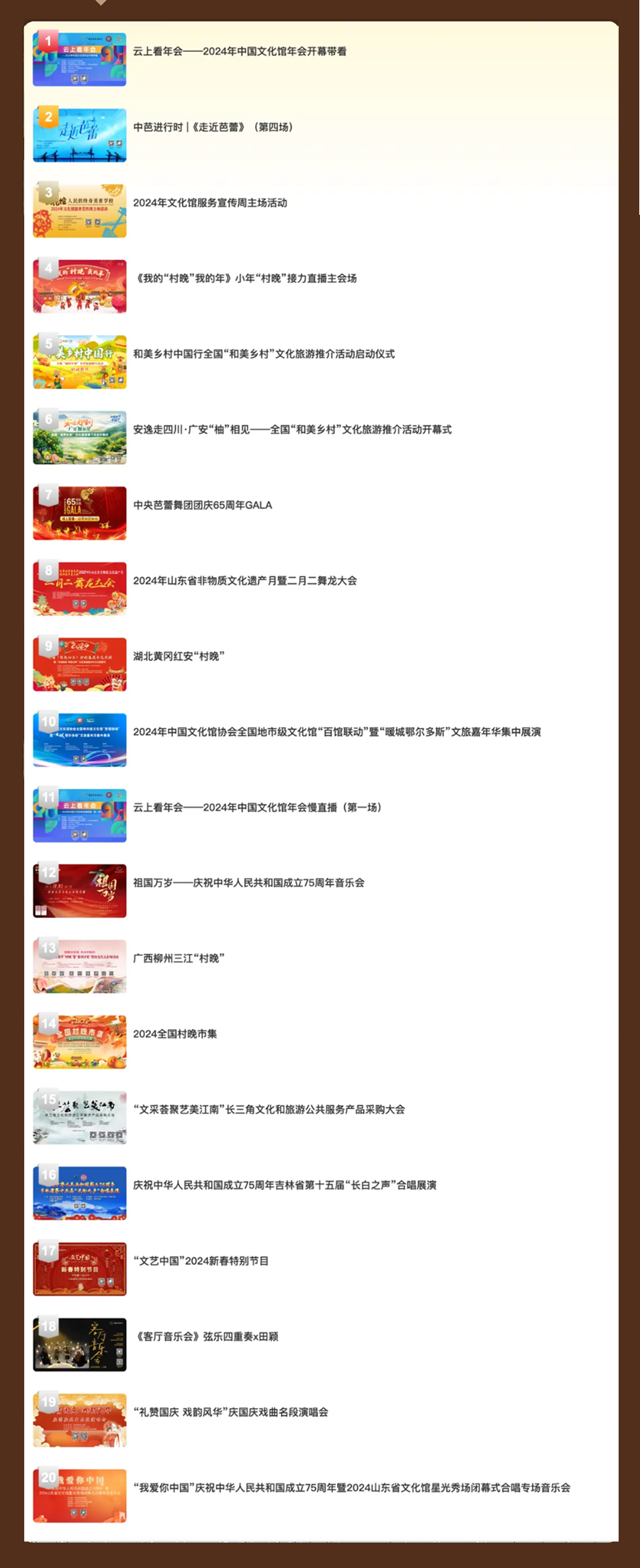View "暖城鄂尔多斯"文旅嘉年华集中展演

click(336, 732)
